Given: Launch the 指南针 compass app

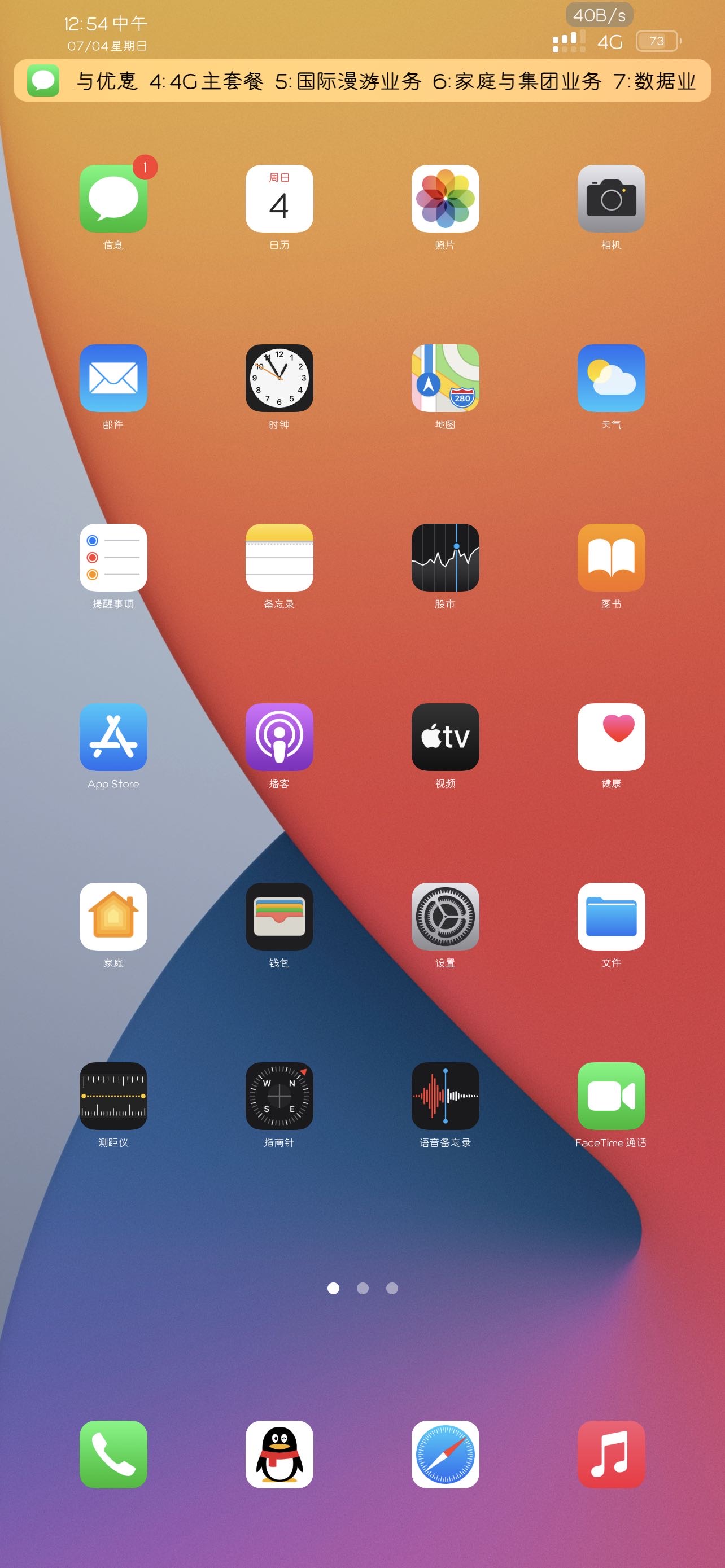Looking at the screenshot, I should [279, 1096].
